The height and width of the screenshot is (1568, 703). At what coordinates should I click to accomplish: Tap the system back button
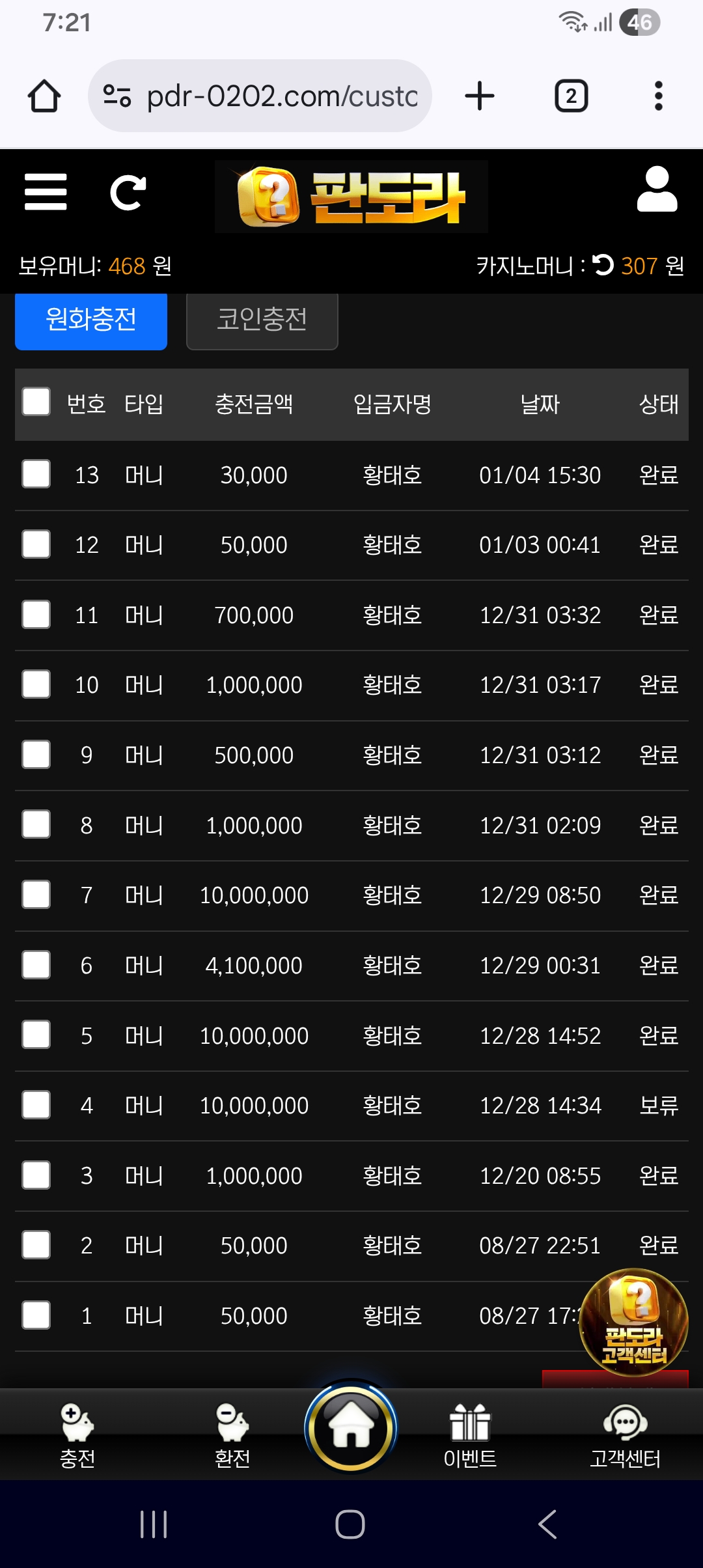tap(547, 1524)
